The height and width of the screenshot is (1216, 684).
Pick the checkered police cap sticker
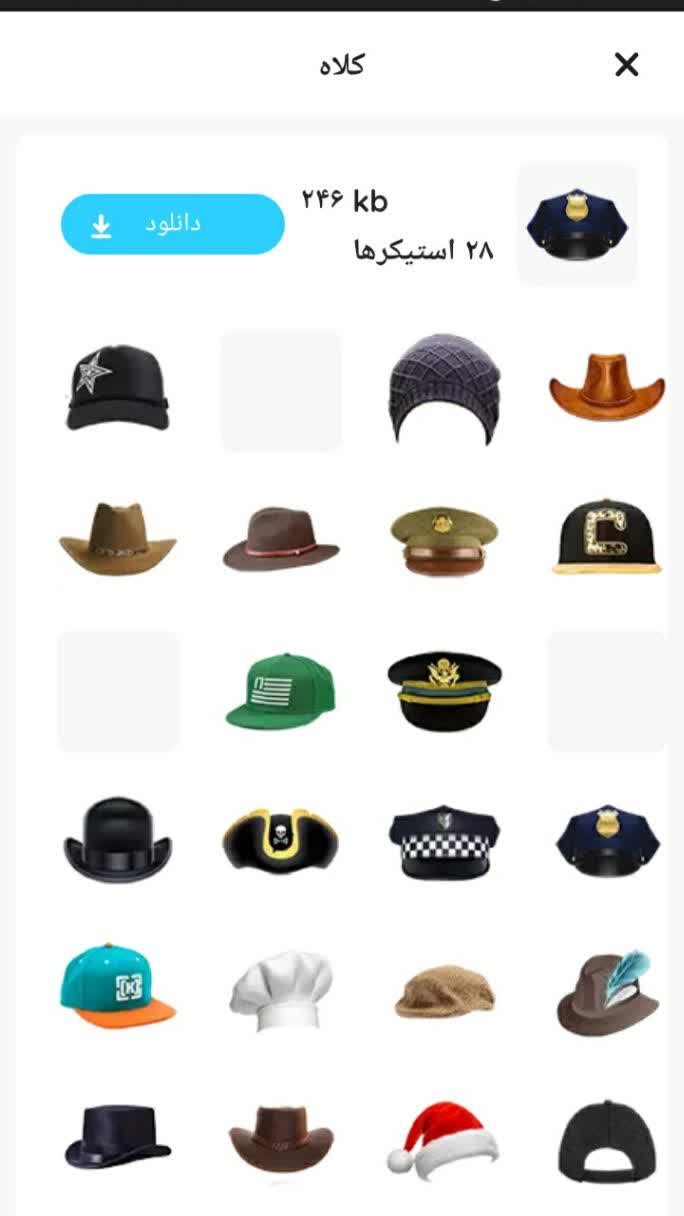click(x=444, y=842)
